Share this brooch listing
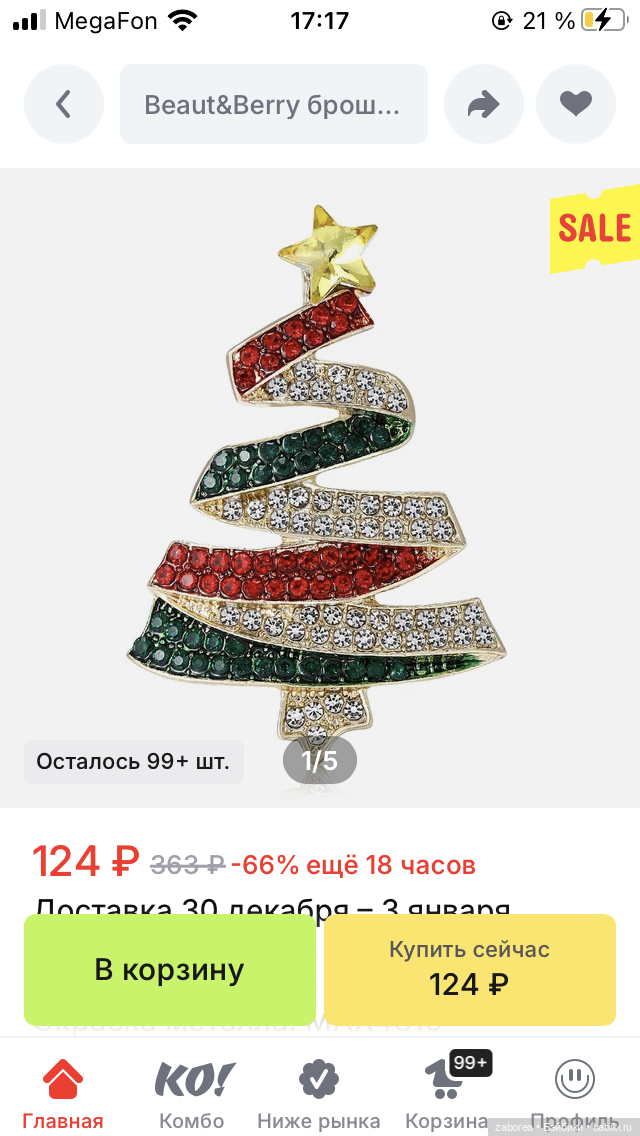The width and height of the screenshot is (640, 1136). (484, 104)
